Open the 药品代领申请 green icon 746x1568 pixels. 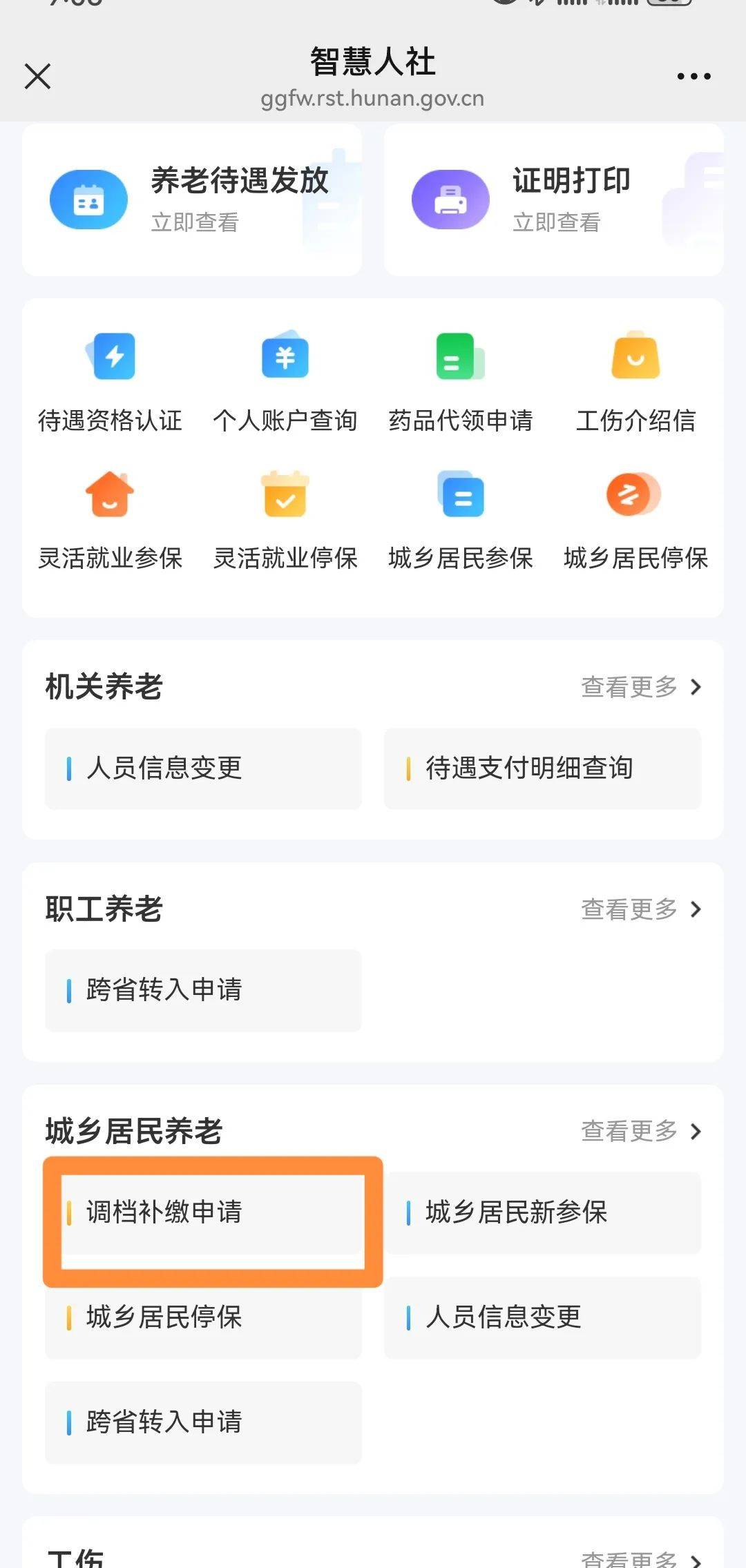460,357
